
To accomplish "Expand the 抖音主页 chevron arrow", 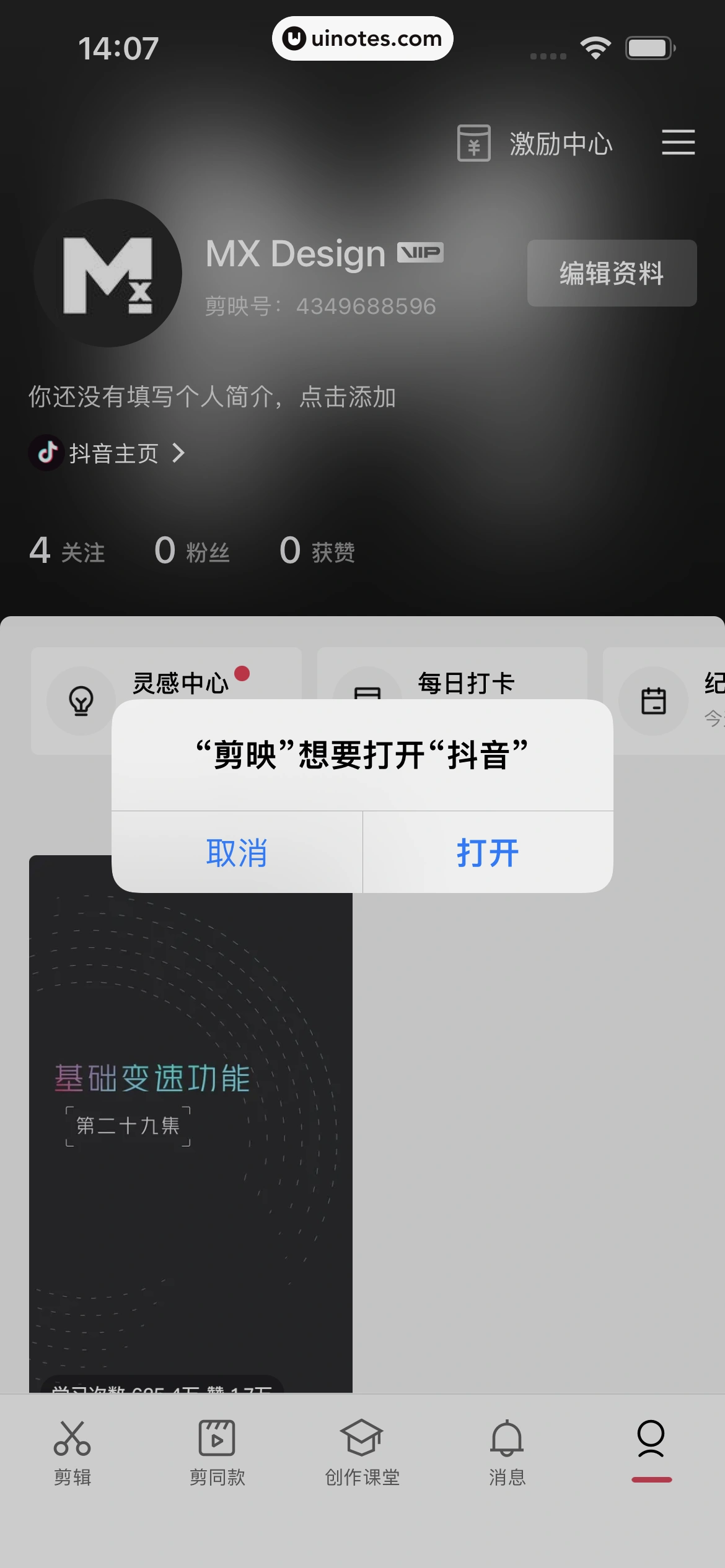I will tap(179, 453).
